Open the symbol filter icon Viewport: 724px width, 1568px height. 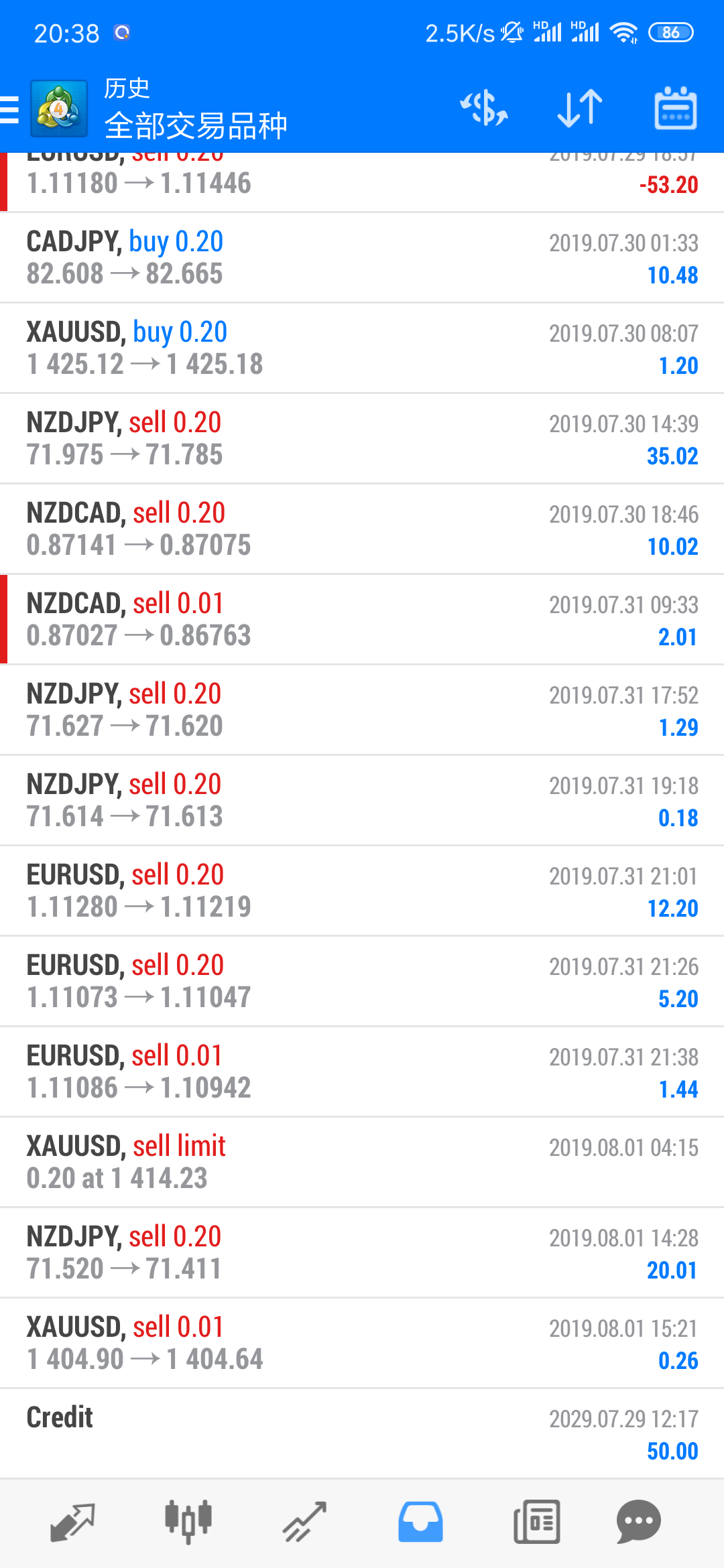point(483,109)
